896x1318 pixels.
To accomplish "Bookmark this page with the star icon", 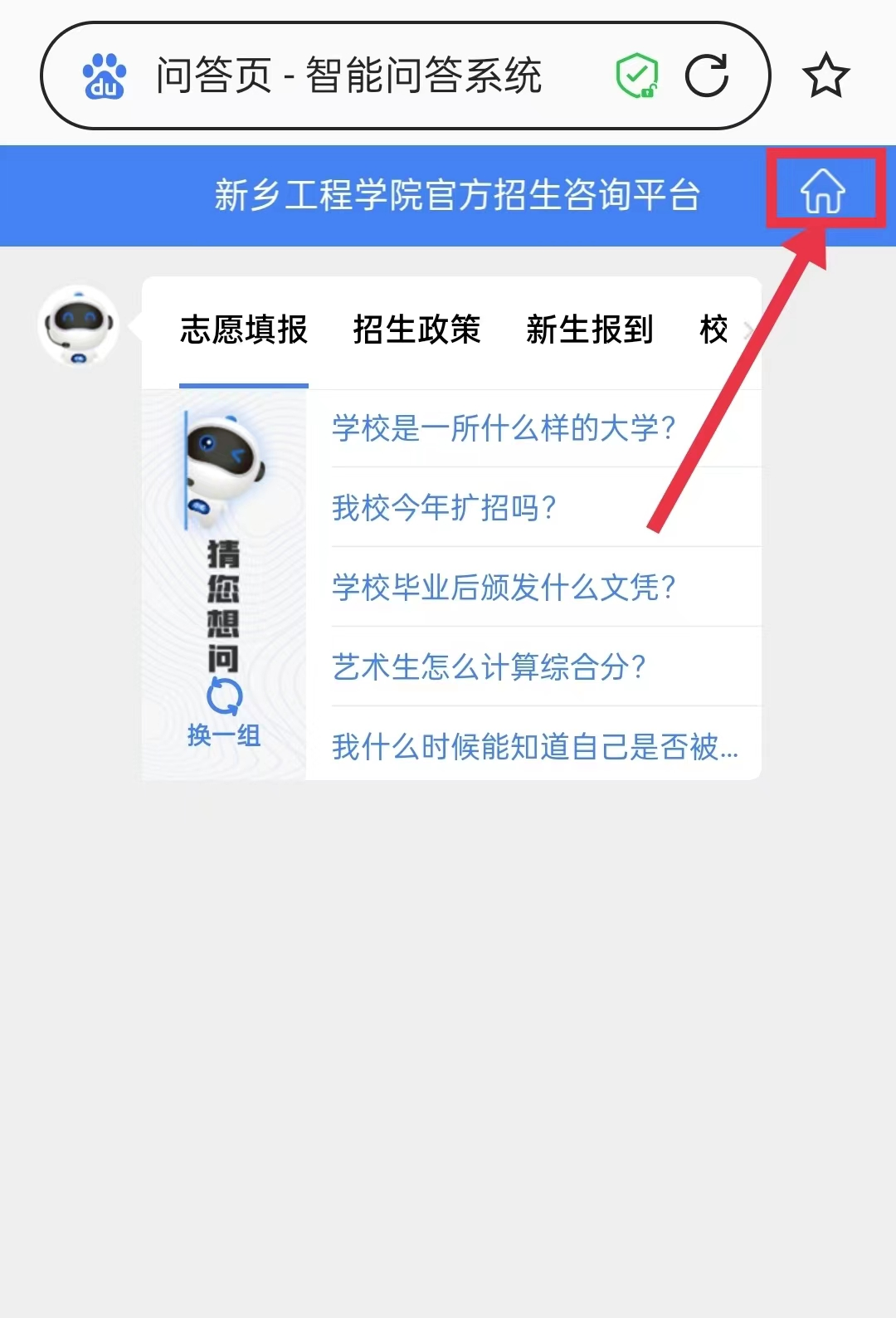I will pos(825,76).
